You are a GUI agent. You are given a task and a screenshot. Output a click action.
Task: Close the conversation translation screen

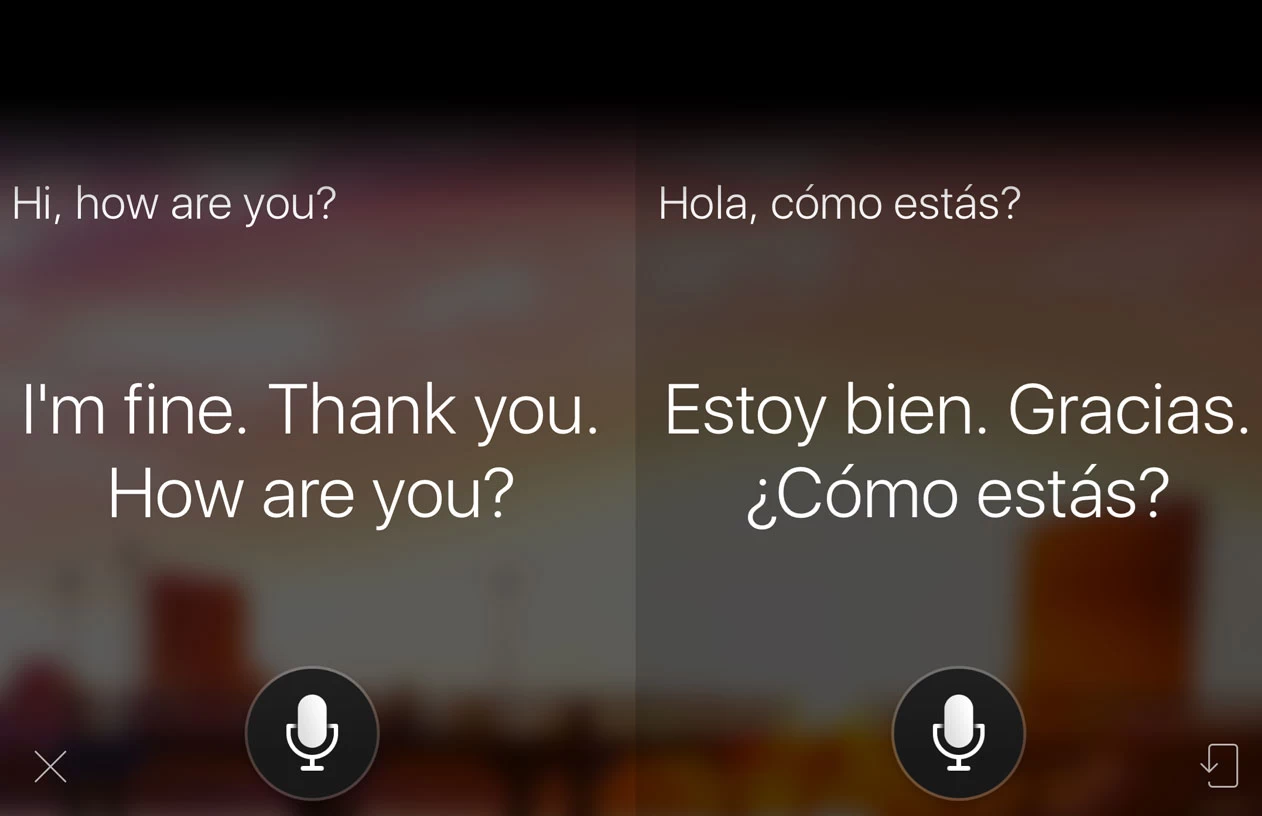[x=50, y=767]
